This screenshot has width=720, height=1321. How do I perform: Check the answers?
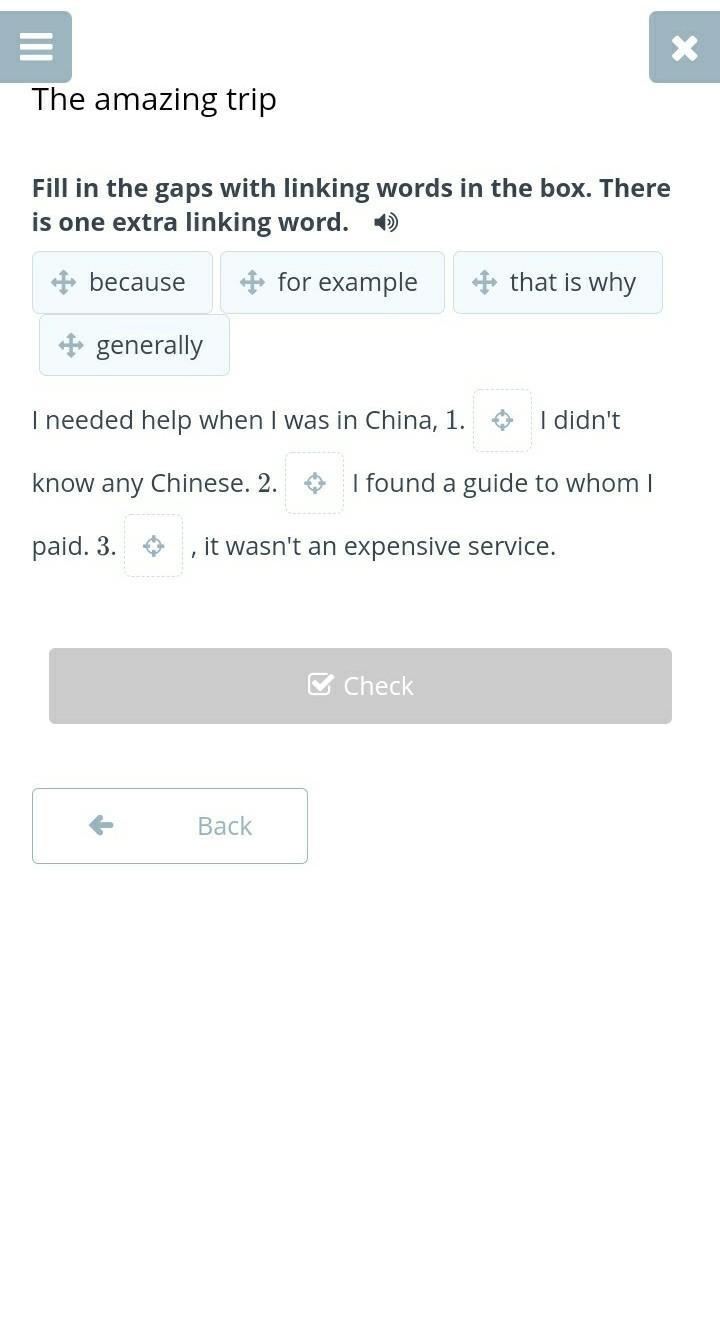pos(360,686)
